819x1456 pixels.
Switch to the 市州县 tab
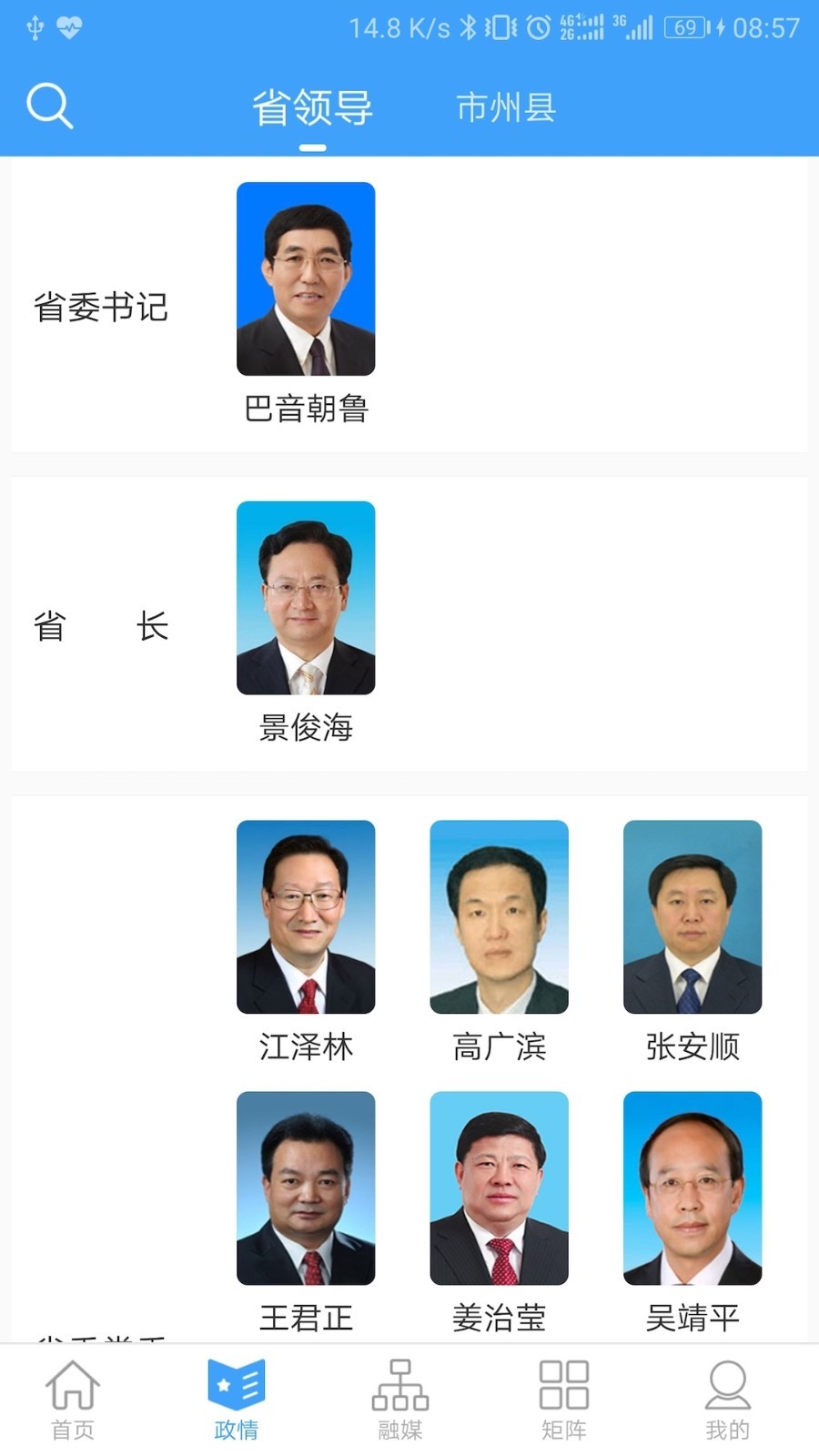point(507,107)
